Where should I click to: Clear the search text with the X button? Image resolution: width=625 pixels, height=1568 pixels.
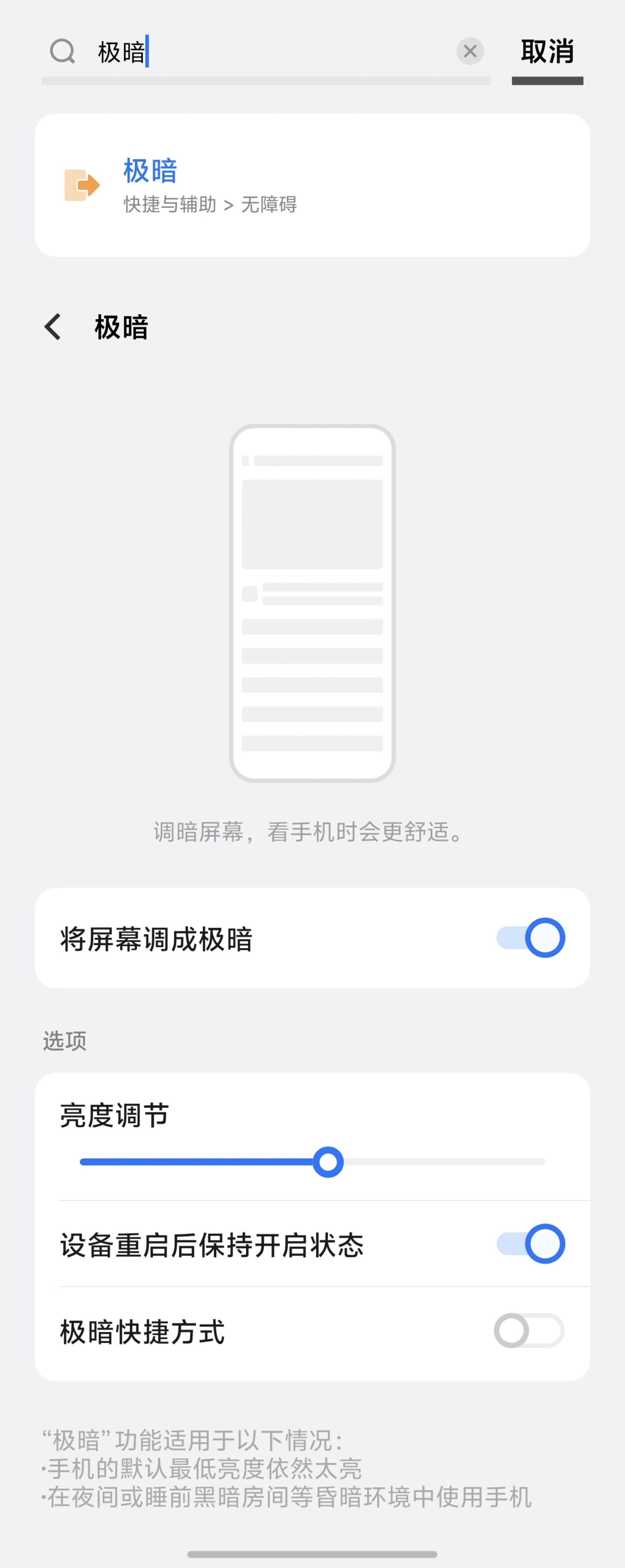point(470,52)
